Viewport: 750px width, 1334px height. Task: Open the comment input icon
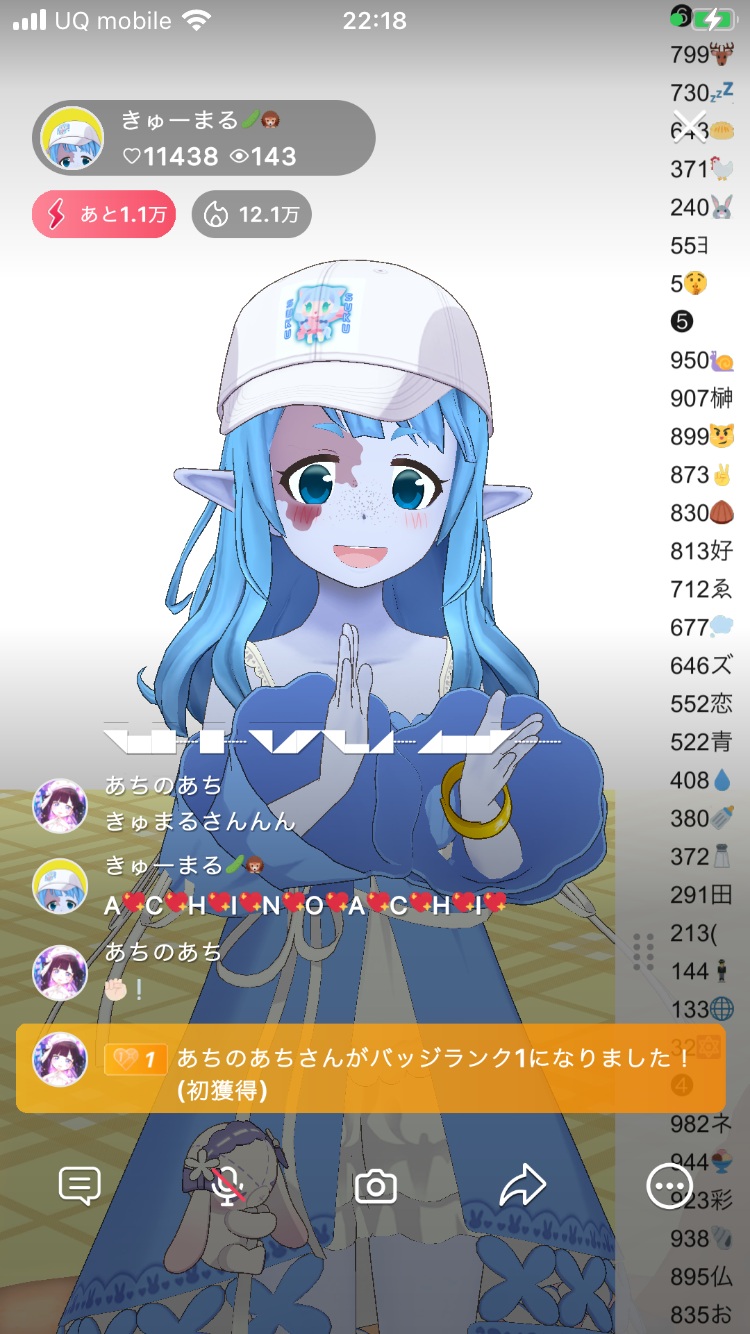click(x=79, y=1186)
